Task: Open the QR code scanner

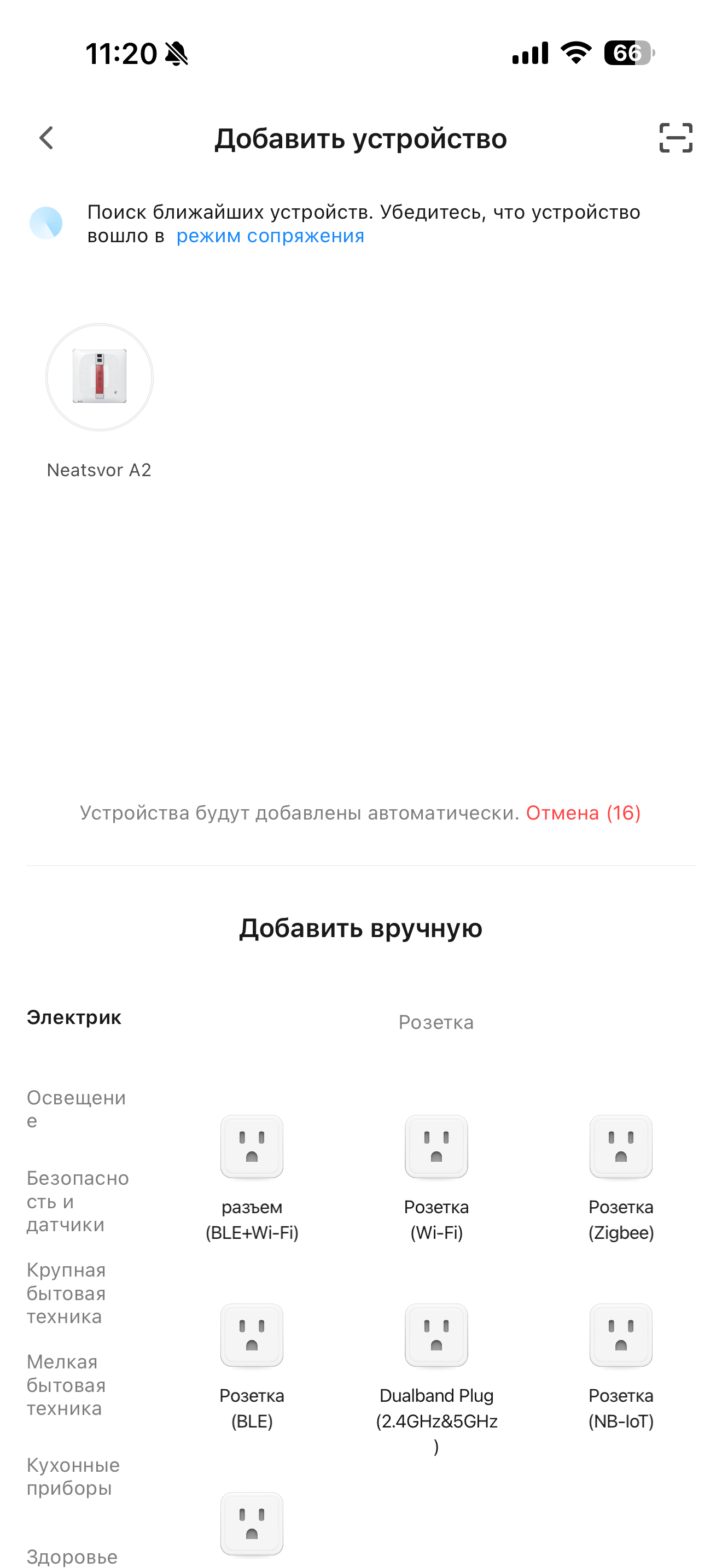Action: [675, 138]
